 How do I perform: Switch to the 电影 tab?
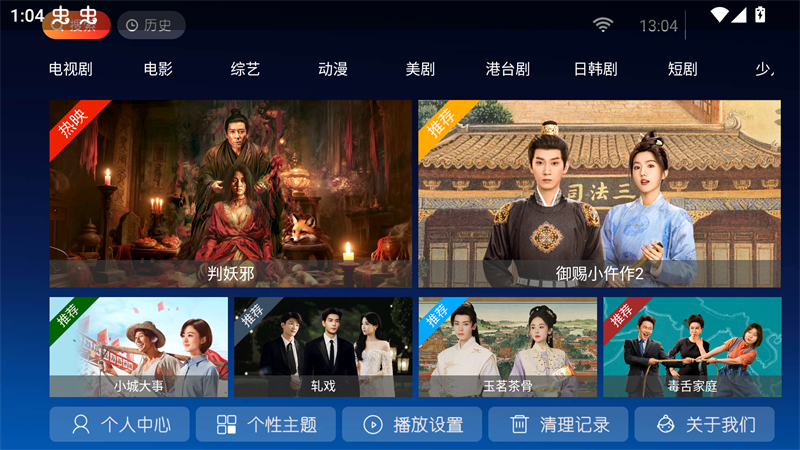(158, 69)
